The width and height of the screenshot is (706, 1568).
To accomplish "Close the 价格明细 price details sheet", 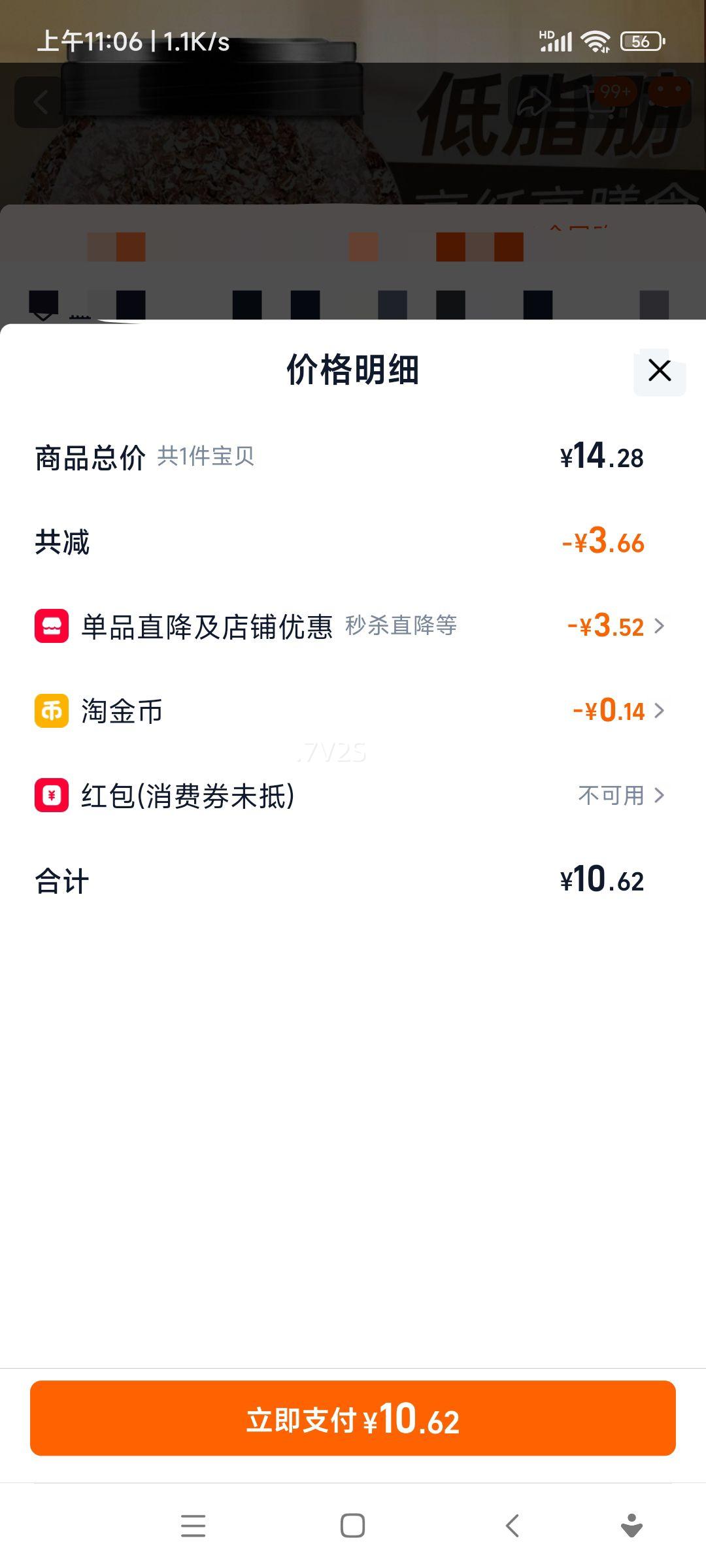I will (x=659, y=370).
